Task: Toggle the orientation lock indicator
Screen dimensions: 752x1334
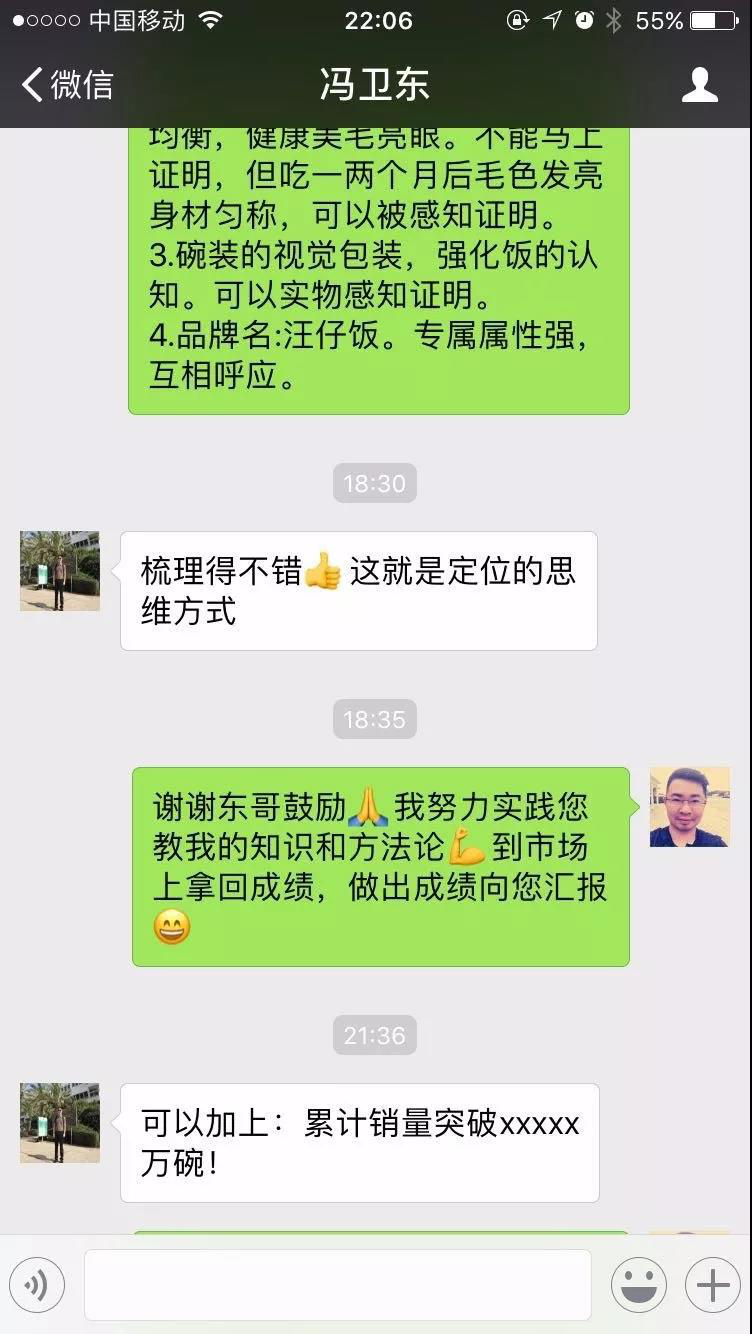Action: pos(515,18)
